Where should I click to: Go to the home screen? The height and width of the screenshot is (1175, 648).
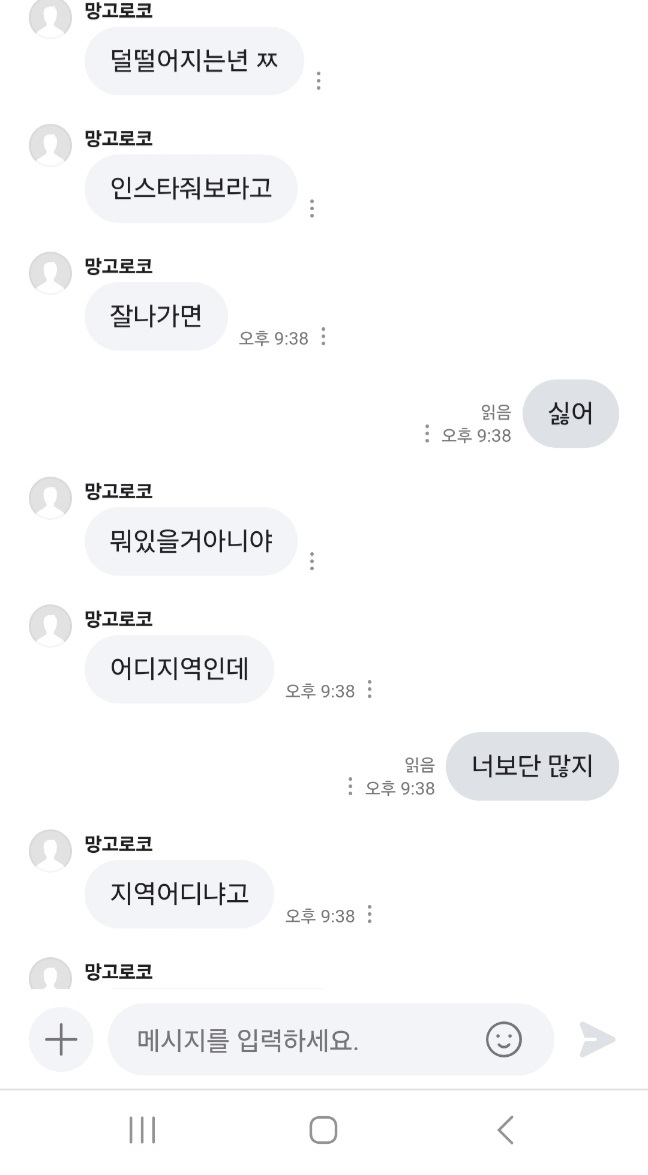pos(323,1130)
